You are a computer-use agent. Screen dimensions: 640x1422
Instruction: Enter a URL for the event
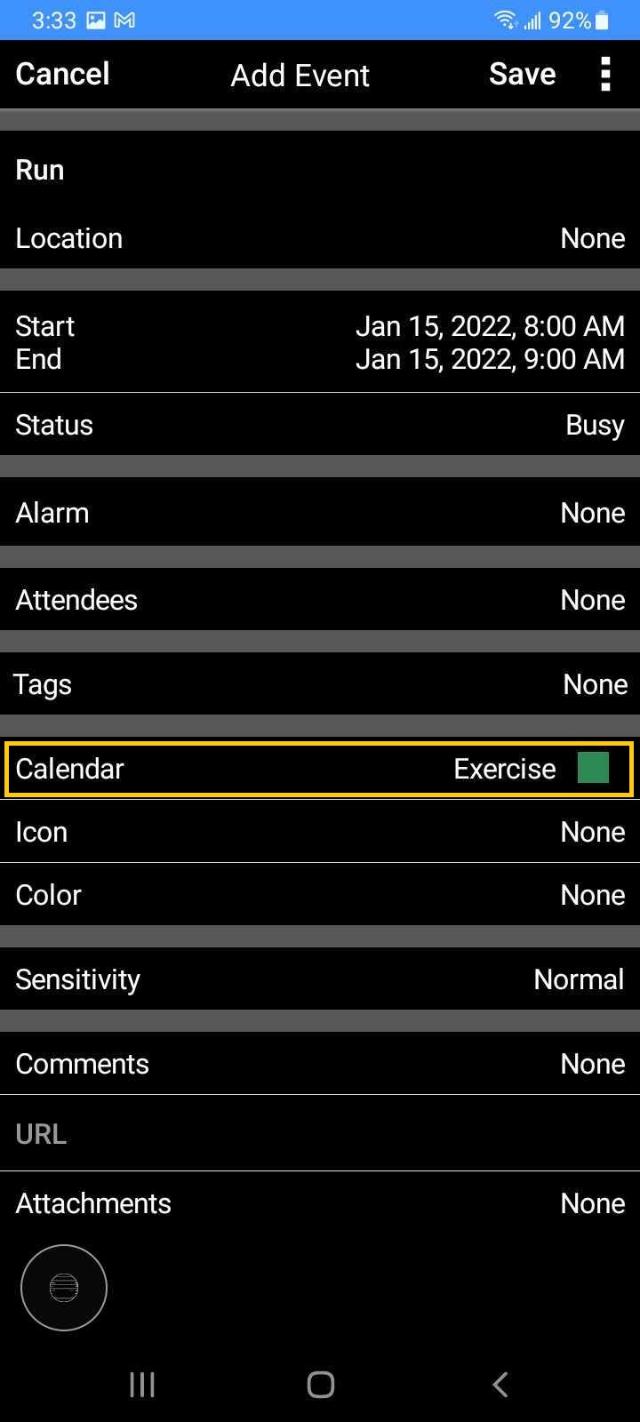(x=320, y=1134)
